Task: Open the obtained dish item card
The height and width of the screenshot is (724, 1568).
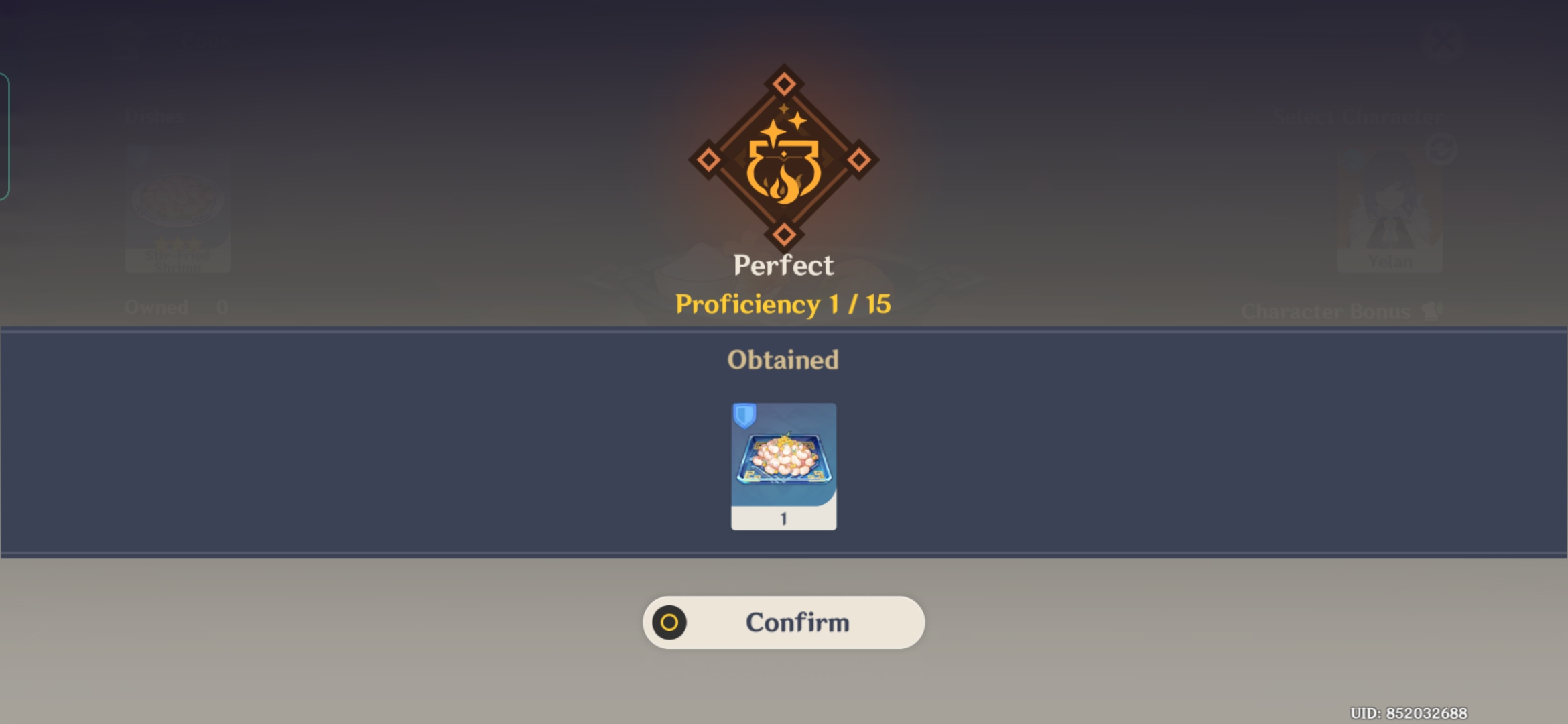Action: click(x=783, y=466)
